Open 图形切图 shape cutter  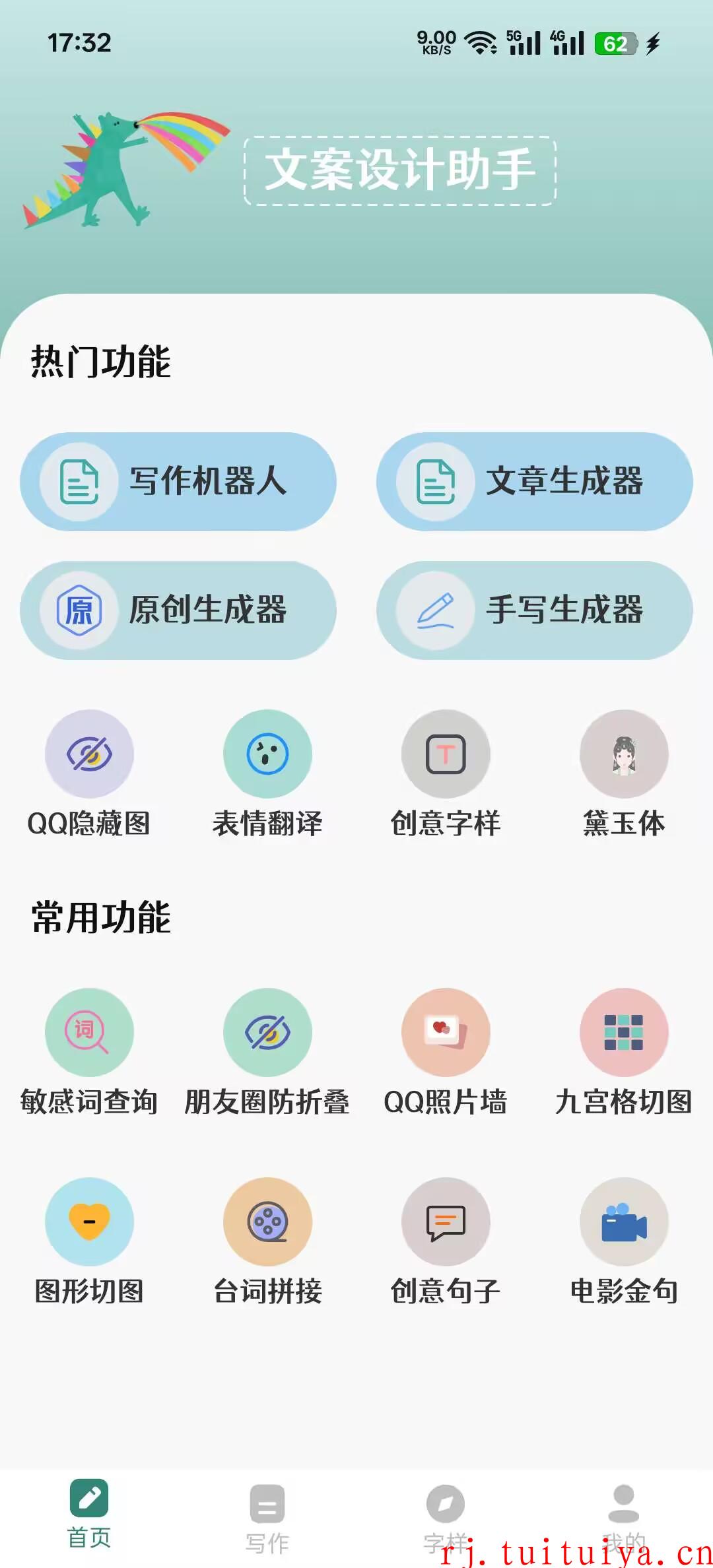(89, 1241)
